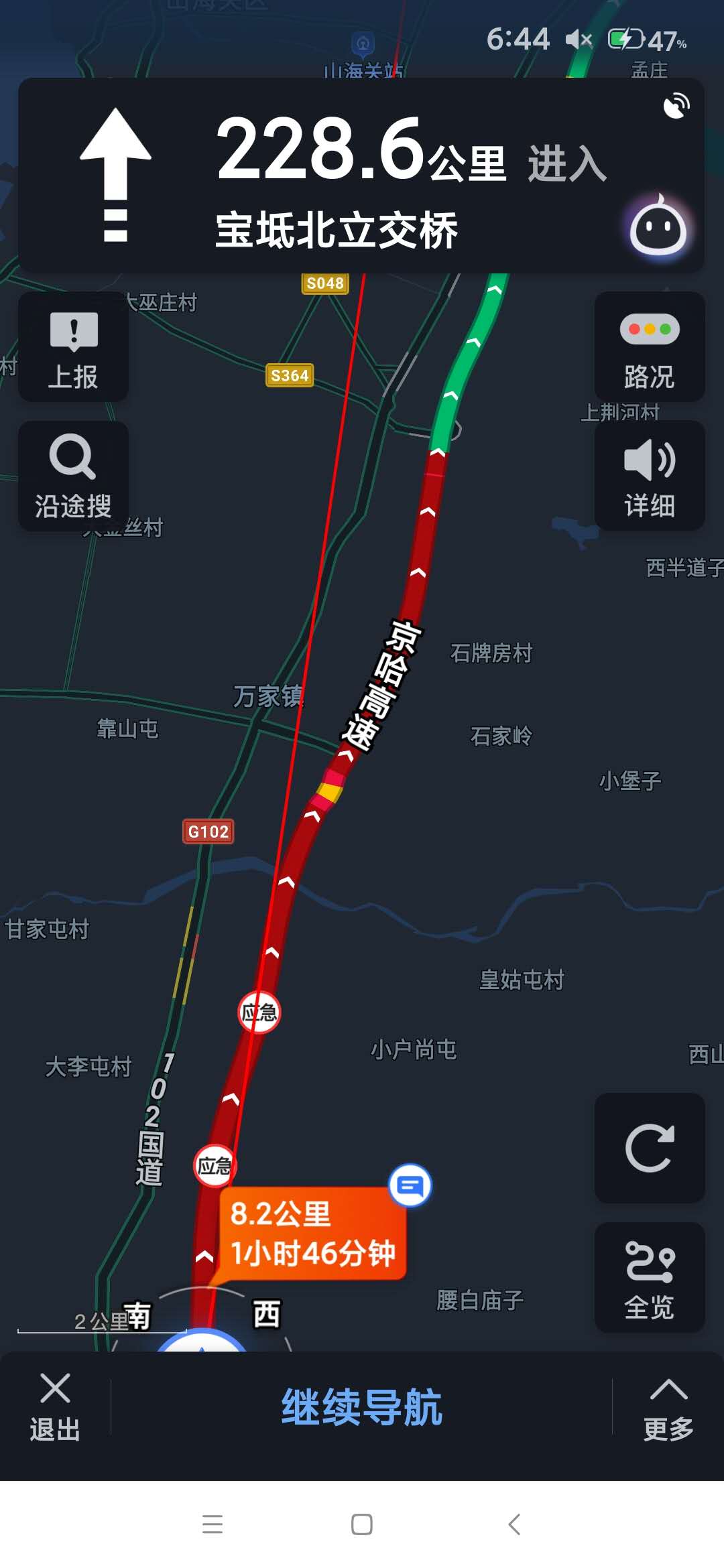Refresh the route with the reload icon
This screenshot has width=724, height=1568.
[x=649, y=1148]
